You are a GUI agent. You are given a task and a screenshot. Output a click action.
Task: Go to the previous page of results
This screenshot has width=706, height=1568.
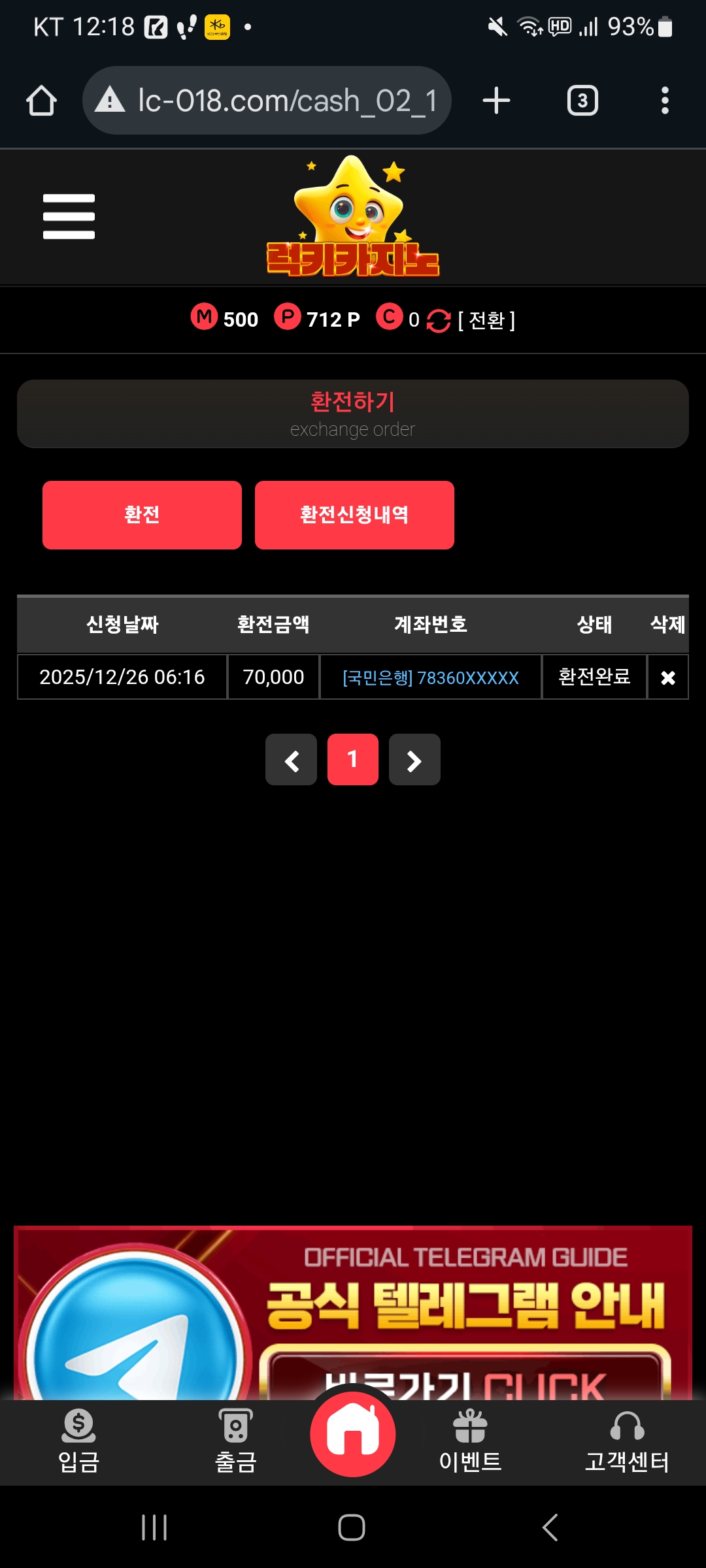[x=291, y=760]
